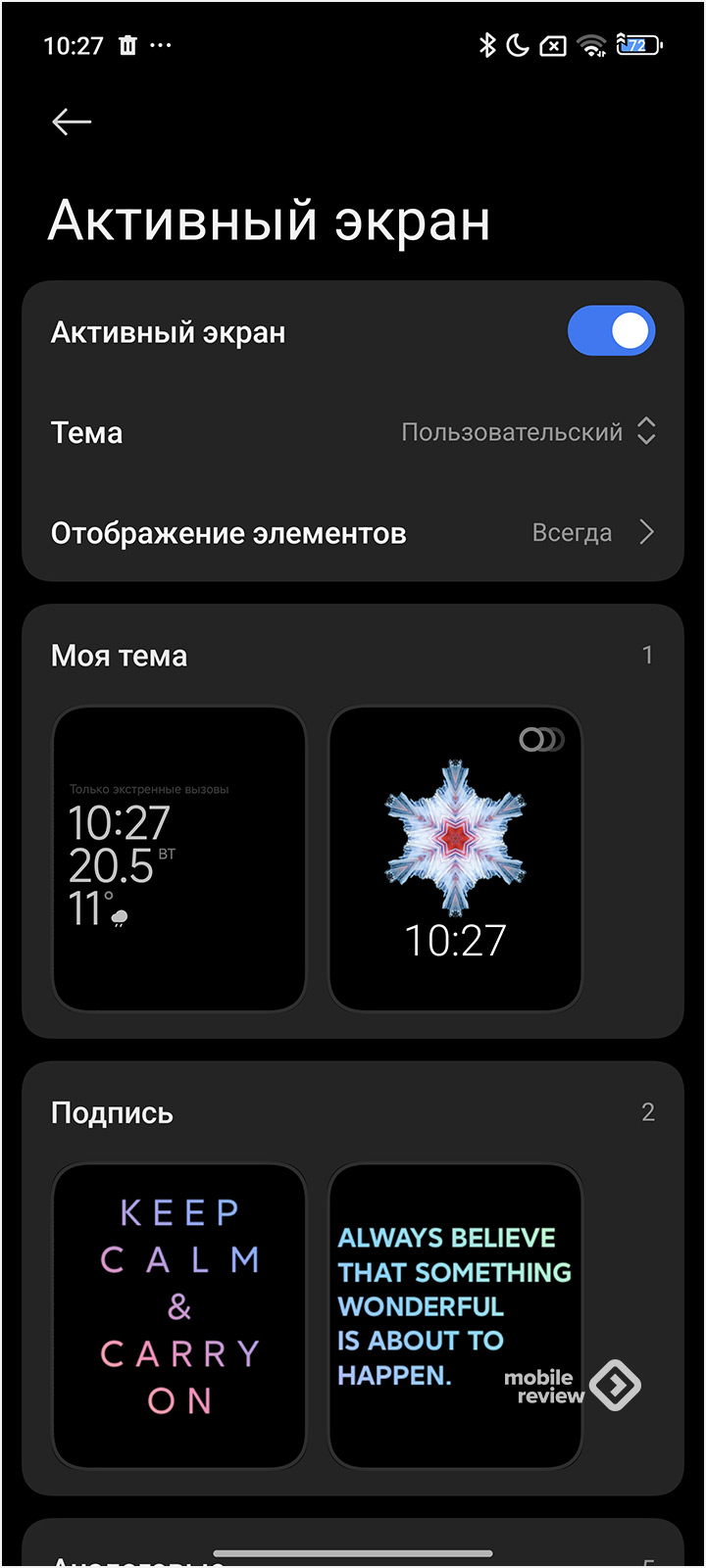Pick the KEEP CALM & CARRY ON signature
The height and width of the screenshot is (1568, 706).
pos(179,1315)
